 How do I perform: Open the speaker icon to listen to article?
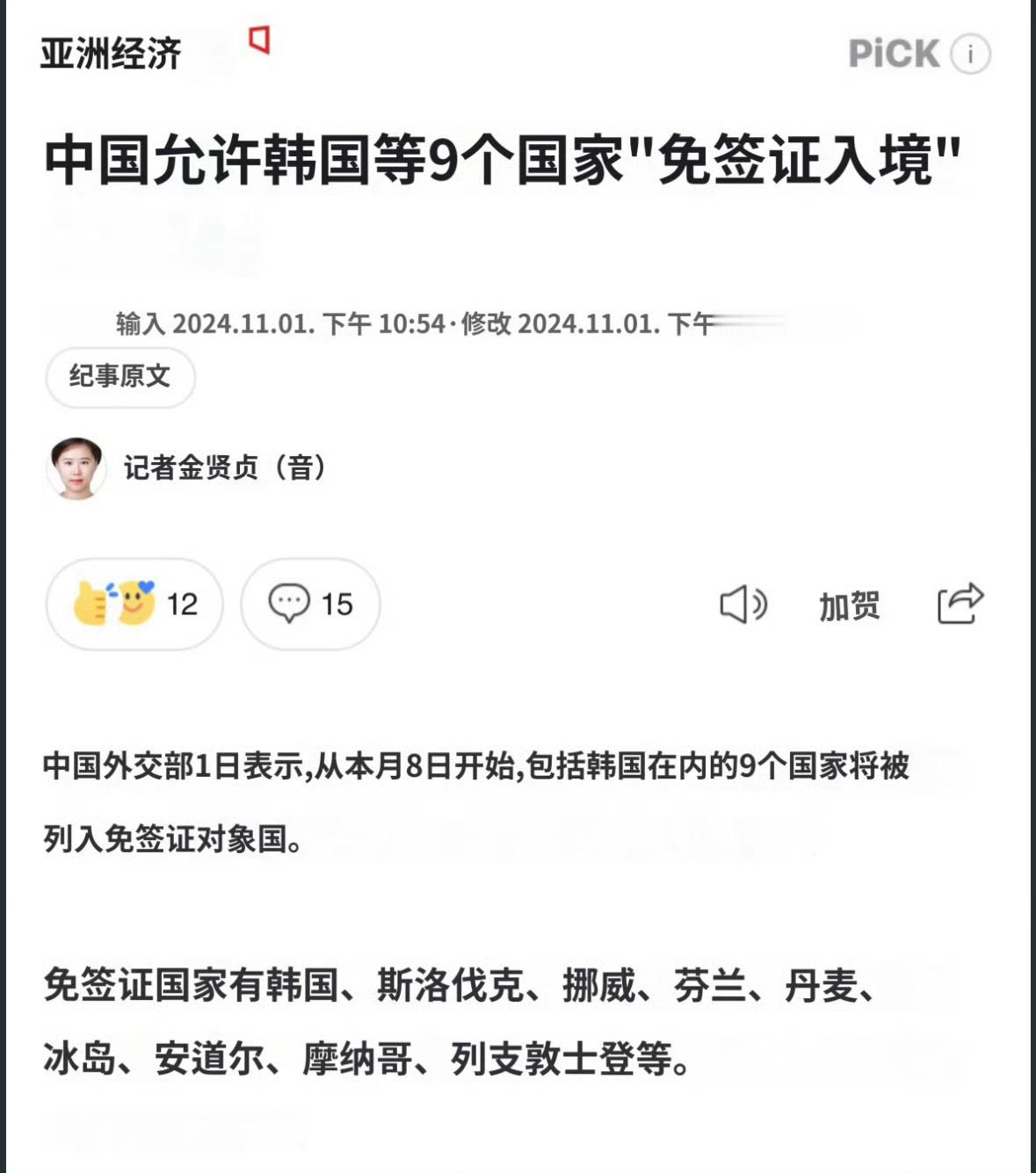point(743,605)
